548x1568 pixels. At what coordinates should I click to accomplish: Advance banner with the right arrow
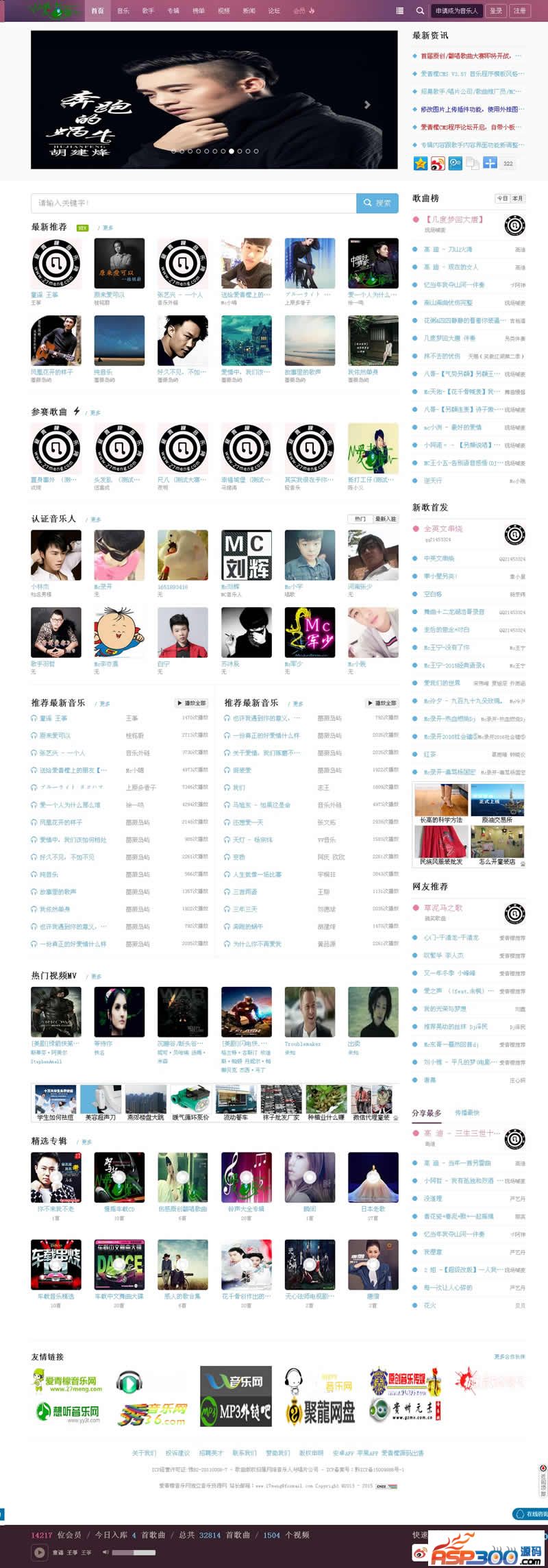pyautogui.click(x=367, y=105)
